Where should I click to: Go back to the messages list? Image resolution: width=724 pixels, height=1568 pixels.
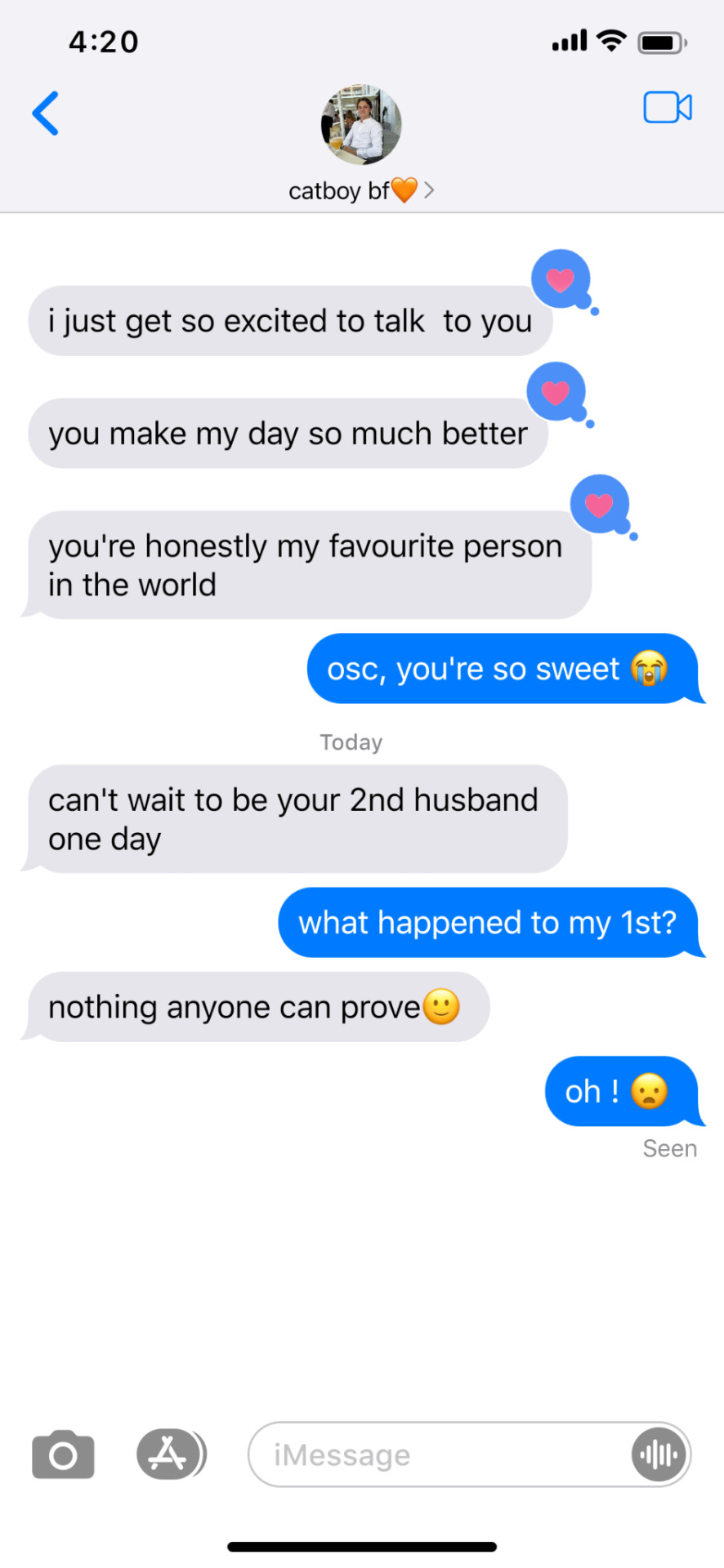coord(46,113)
